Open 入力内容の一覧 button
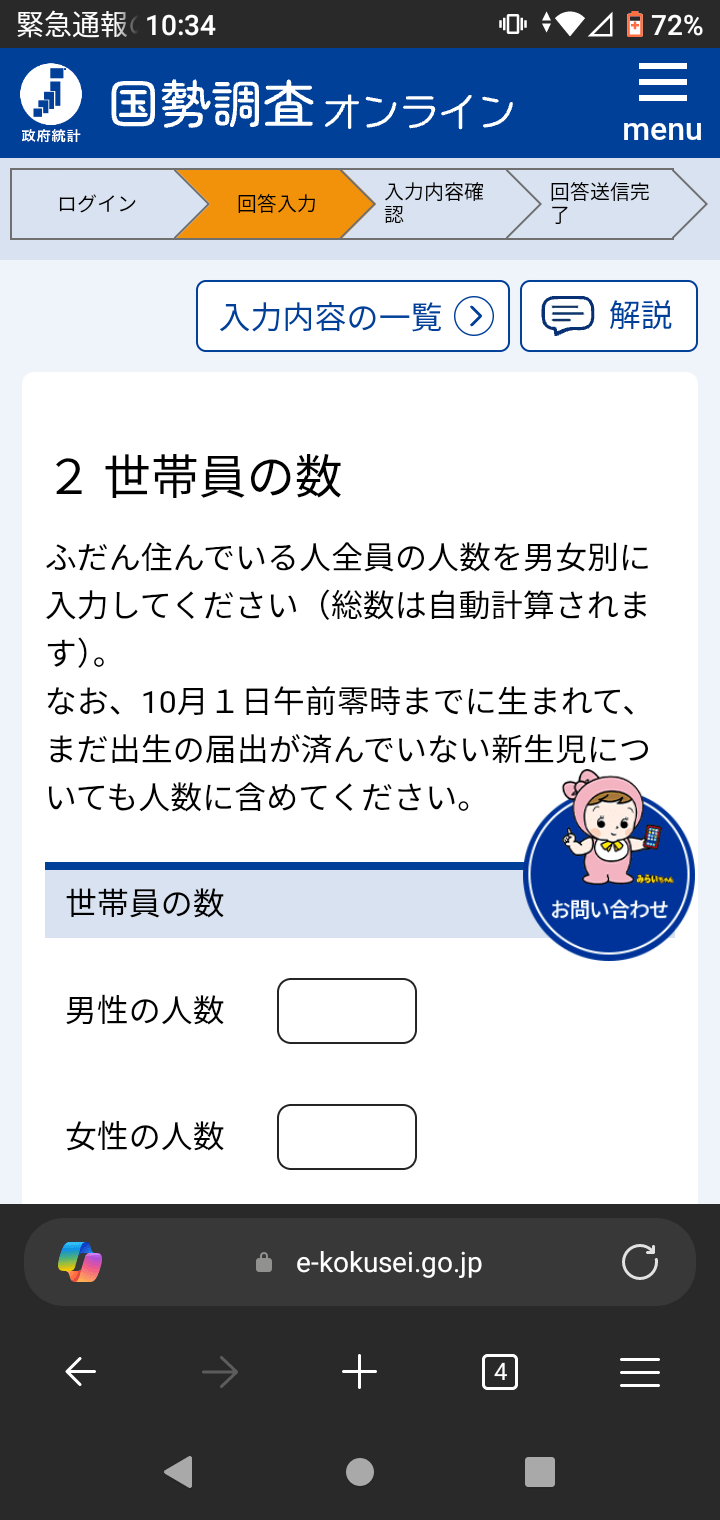The height and width of the screenshot is (1520, 720). 353,316
